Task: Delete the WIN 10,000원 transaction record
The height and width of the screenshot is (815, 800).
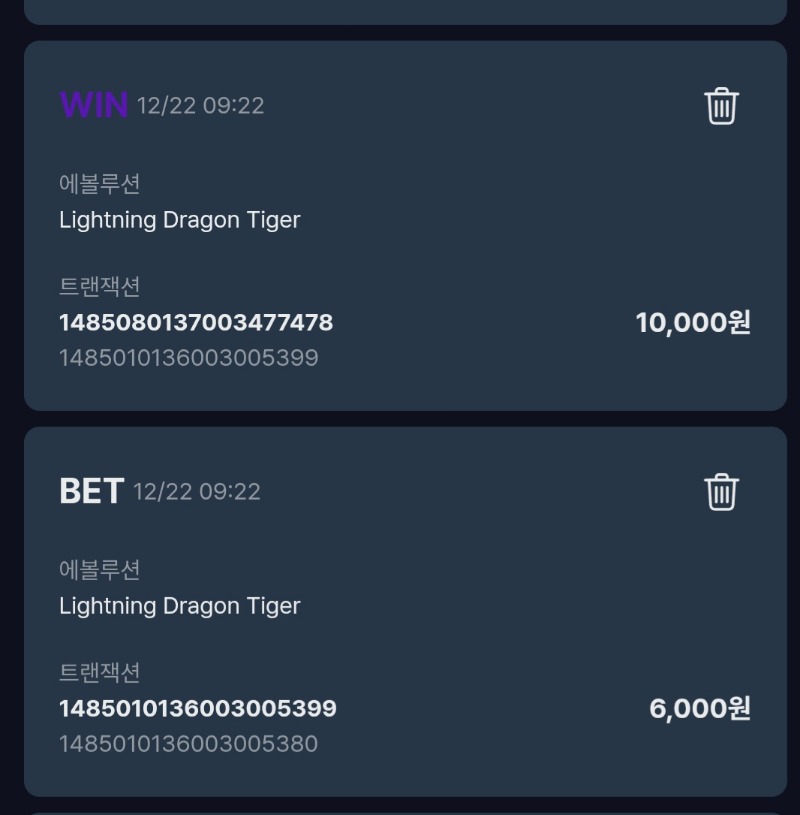Action: (x=721, y=105)
